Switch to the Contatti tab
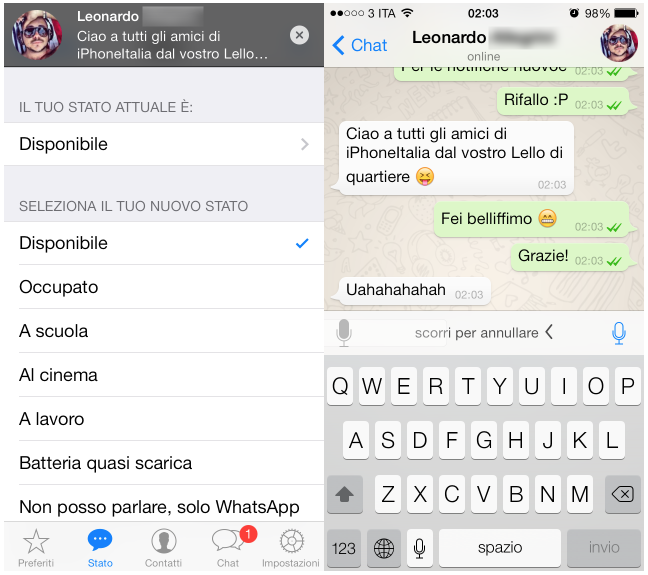Screen dimensions: 648x575 (x=163, y=548)
